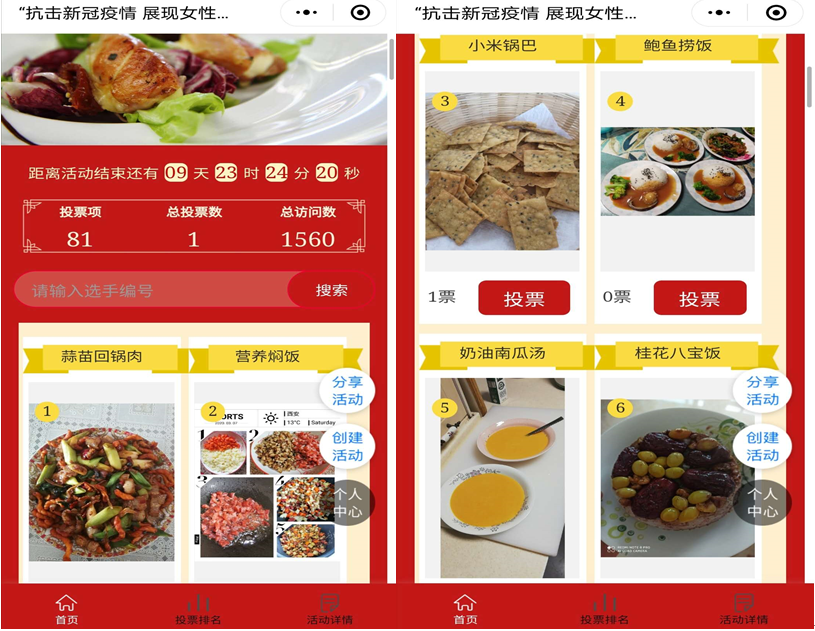Tap 分享活动 beside the 营养焖饭 card
The image size is (815, 631).
click(x=347, y=391)
